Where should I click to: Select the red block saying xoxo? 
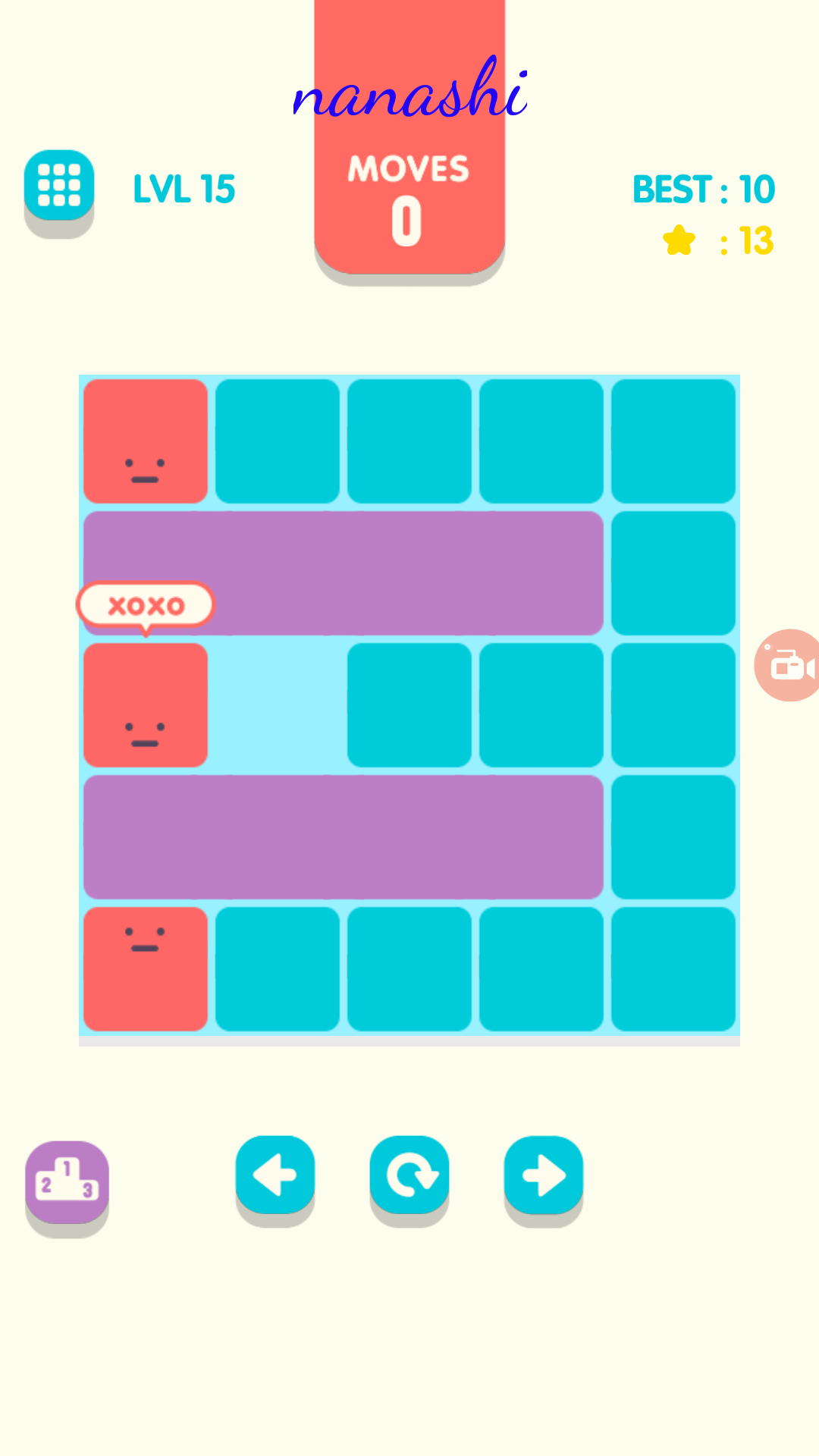[146, 705]
